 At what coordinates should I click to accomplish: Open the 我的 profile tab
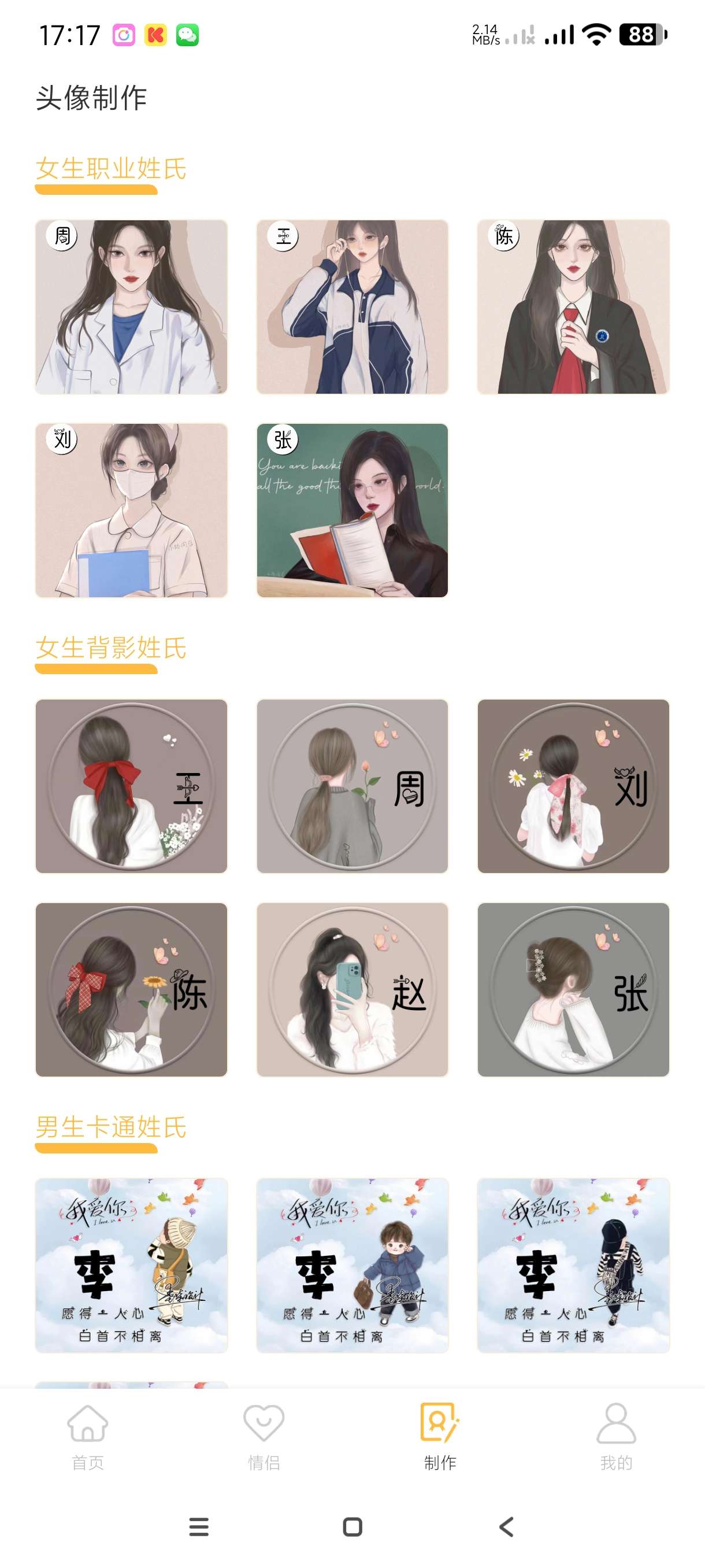click(x=616, y=1437)
